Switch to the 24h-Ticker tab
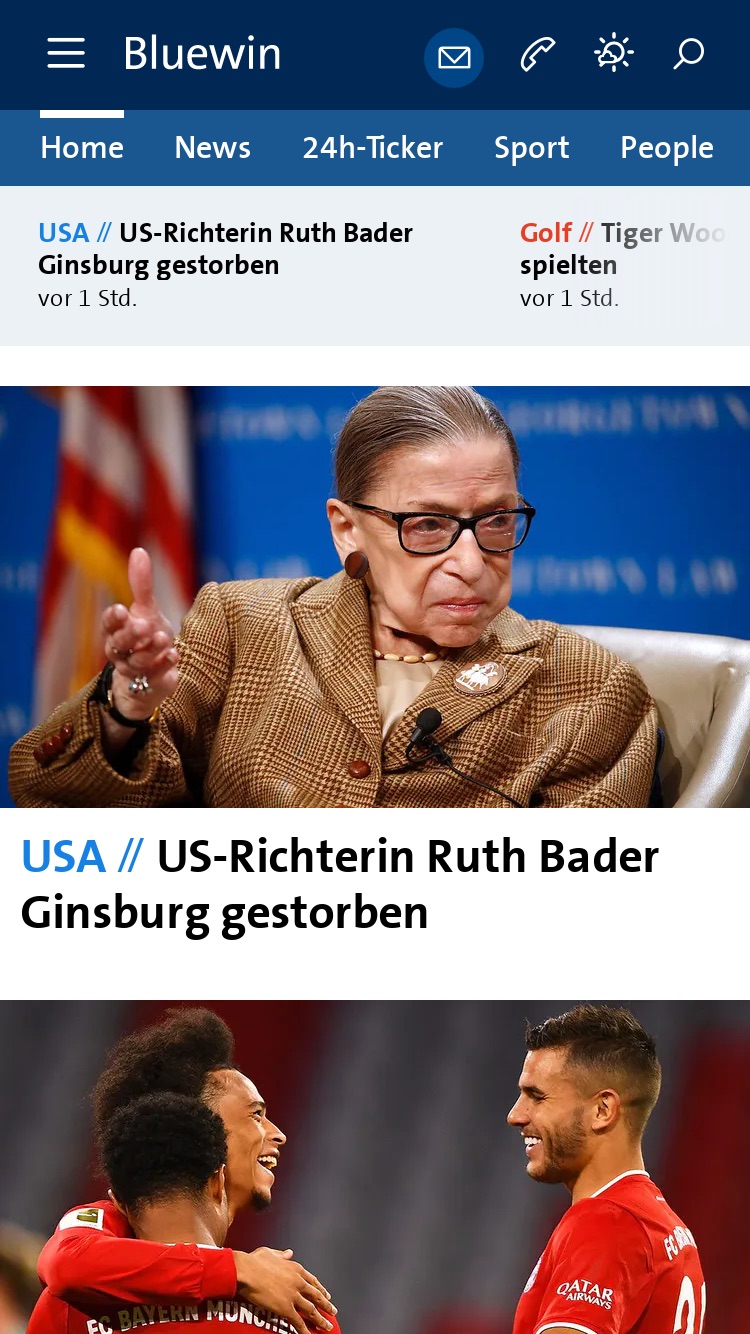 click(372, 148)
